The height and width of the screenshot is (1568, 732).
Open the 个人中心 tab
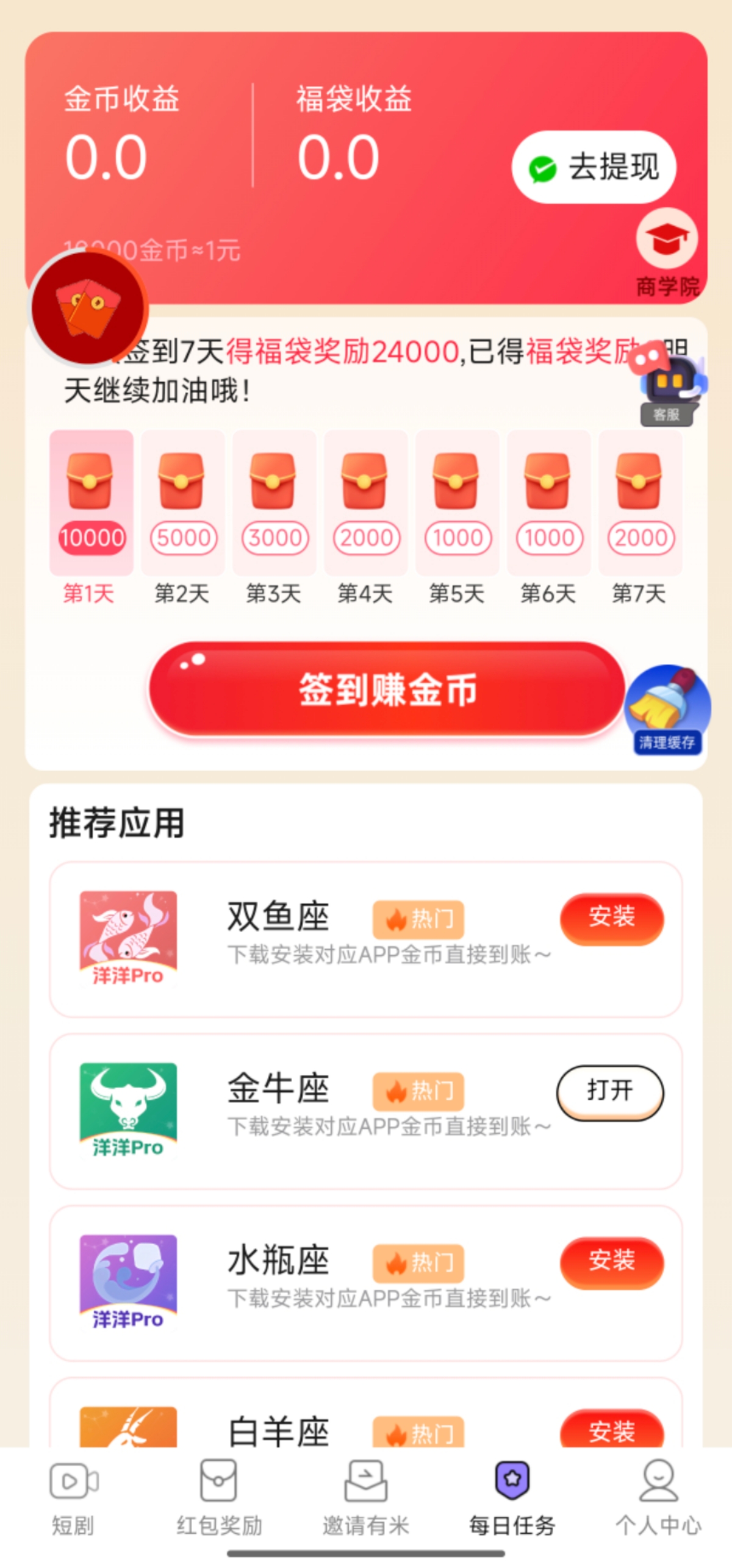[x=658, y=1496]
